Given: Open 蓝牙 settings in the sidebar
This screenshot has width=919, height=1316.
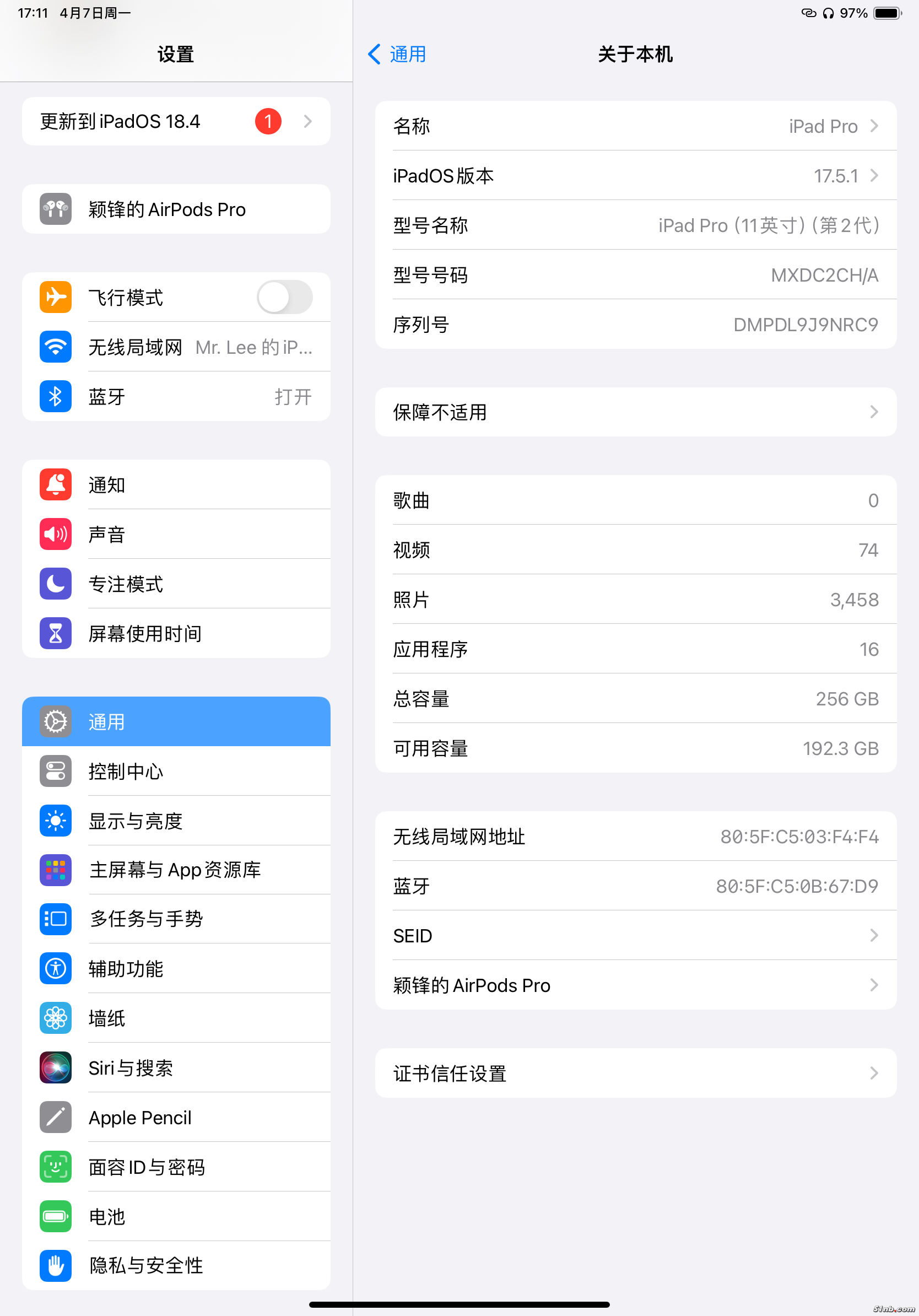Looking at the screenshot, I should 176,397.
